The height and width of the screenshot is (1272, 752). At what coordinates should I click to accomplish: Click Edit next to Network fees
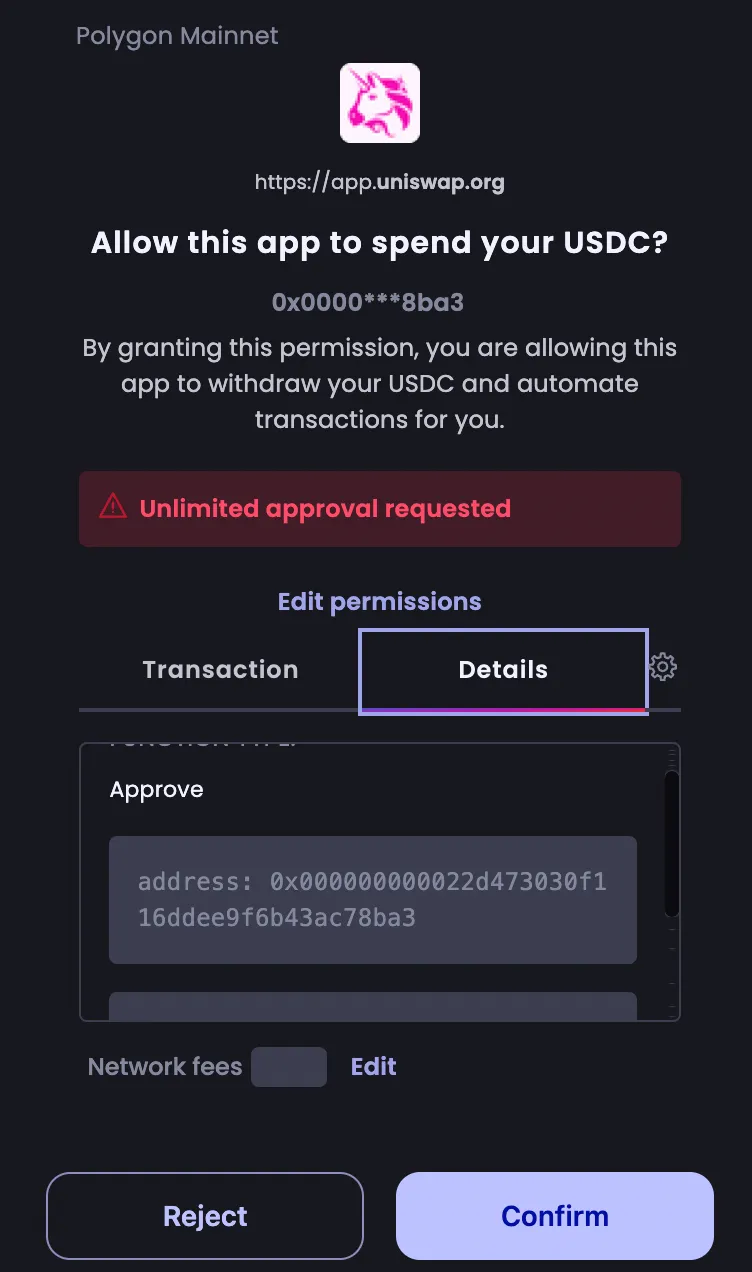click(x=373, y=1066)
